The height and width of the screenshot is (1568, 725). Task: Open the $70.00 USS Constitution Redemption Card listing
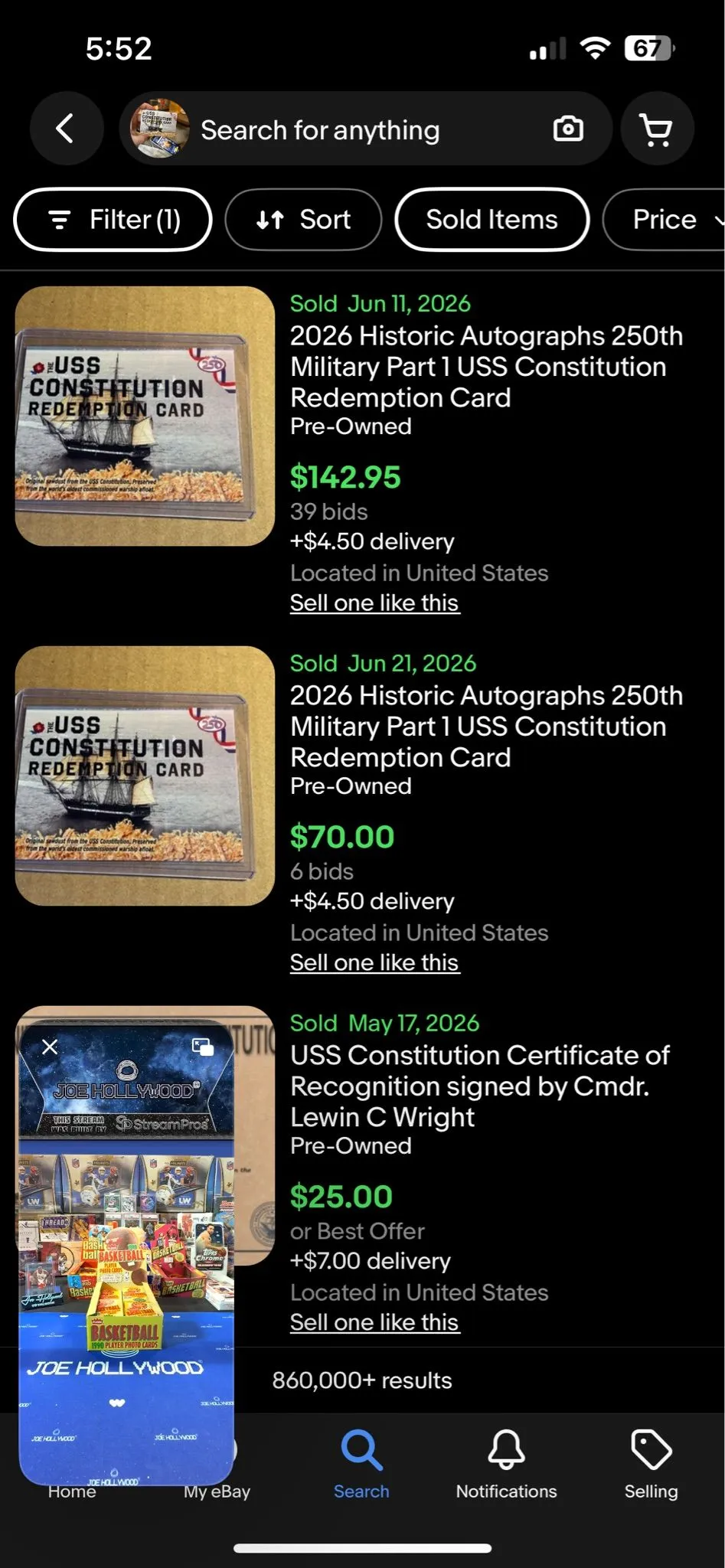coord(486,727)
